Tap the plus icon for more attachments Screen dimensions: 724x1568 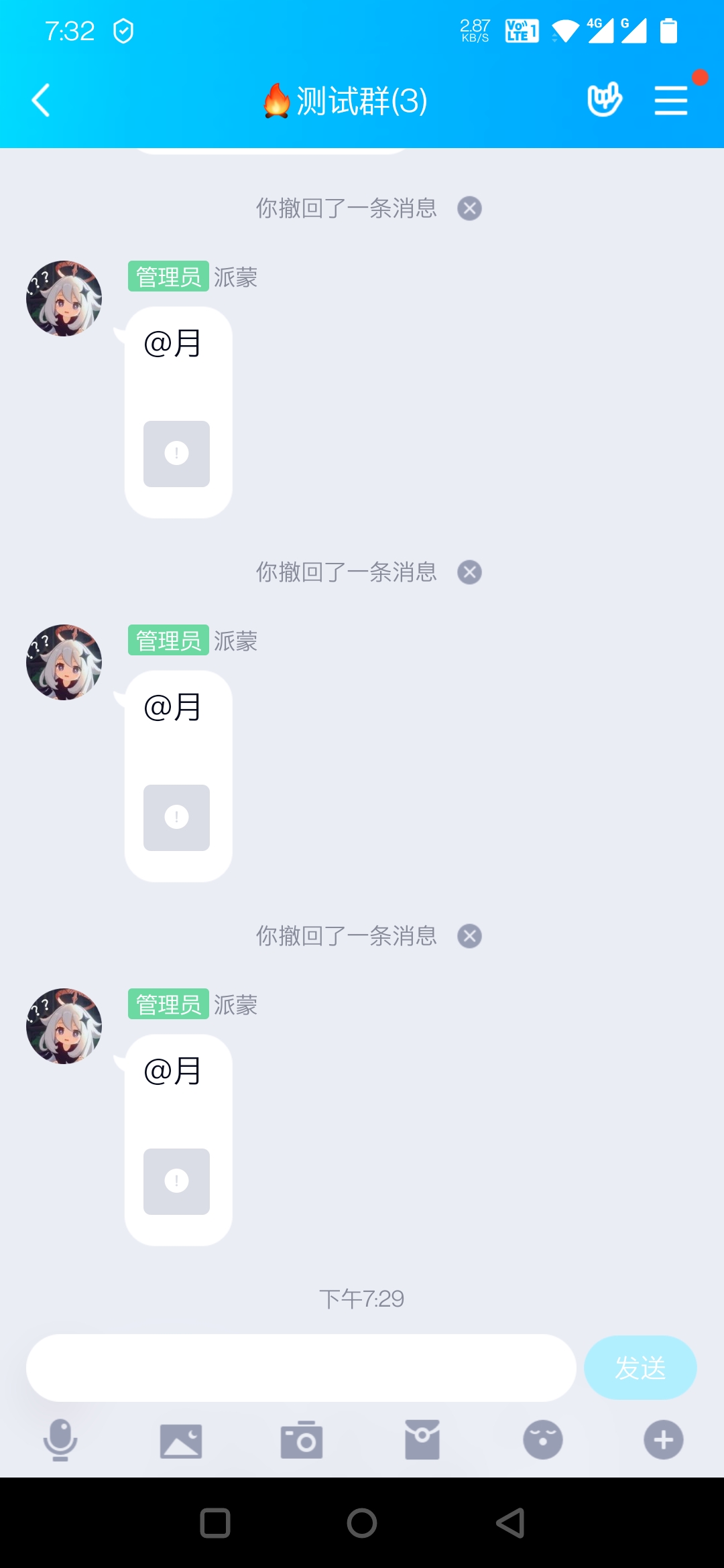point(663,1439)
